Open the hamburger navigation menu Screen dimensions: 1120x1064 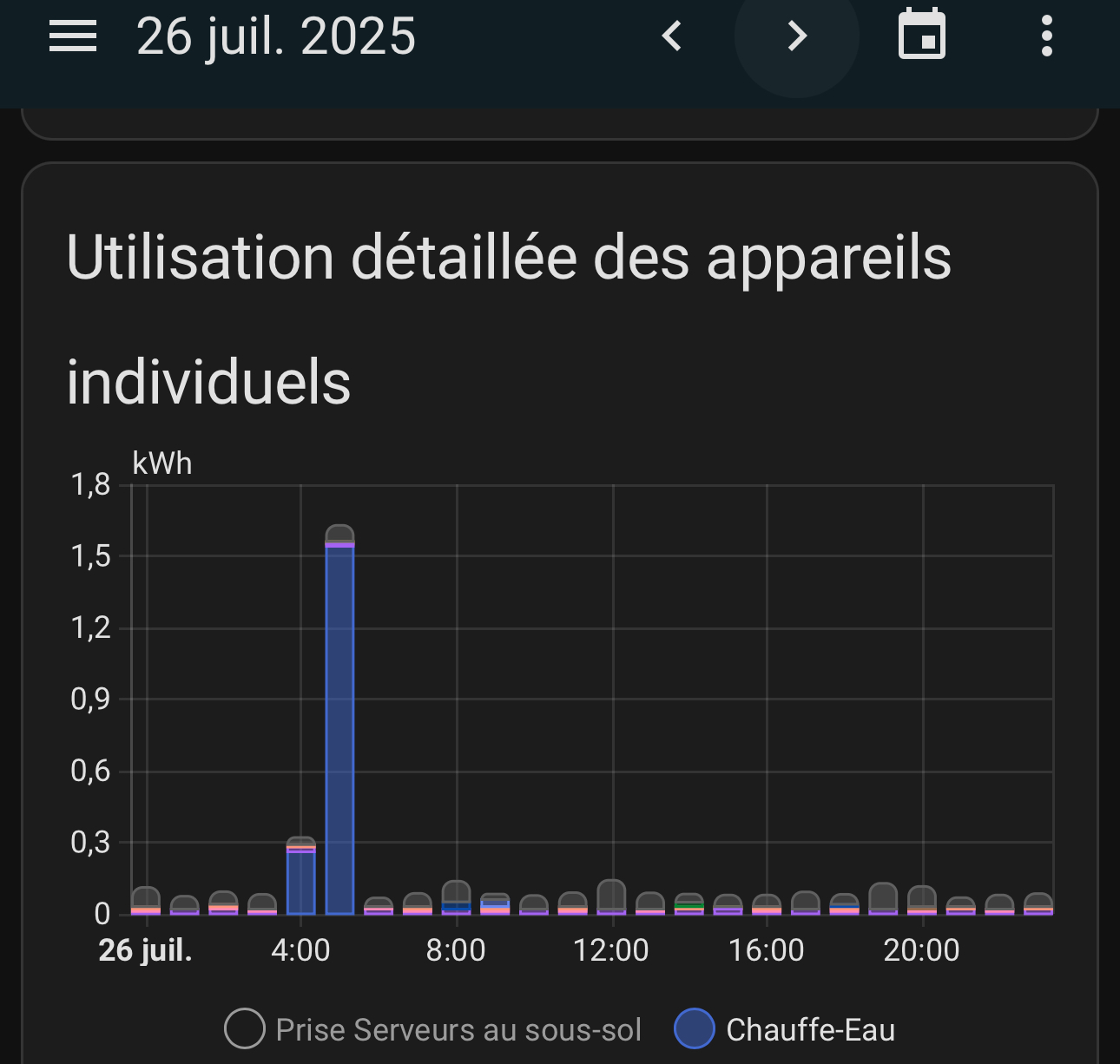72,36
